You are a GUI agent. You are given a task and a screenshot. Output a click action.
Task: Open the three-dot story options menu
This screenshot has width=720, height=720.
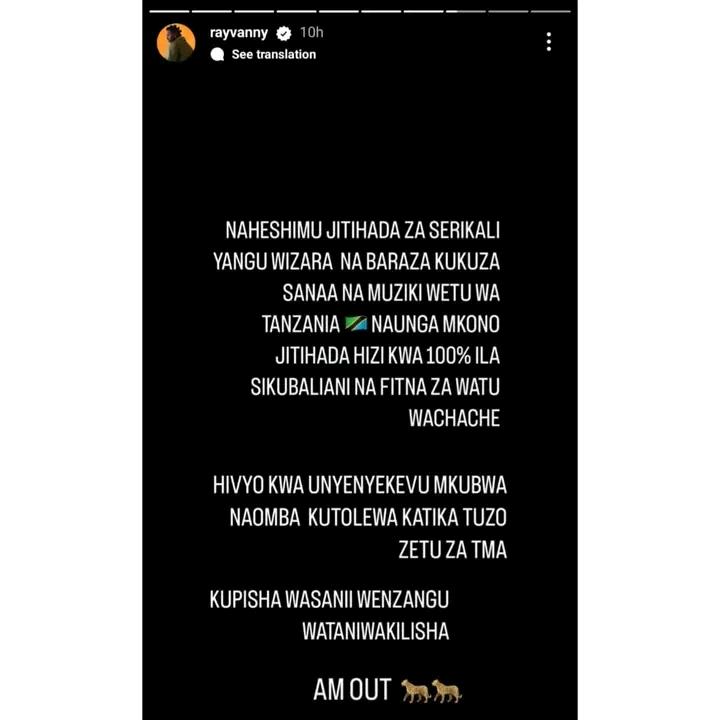pos(548,42)
